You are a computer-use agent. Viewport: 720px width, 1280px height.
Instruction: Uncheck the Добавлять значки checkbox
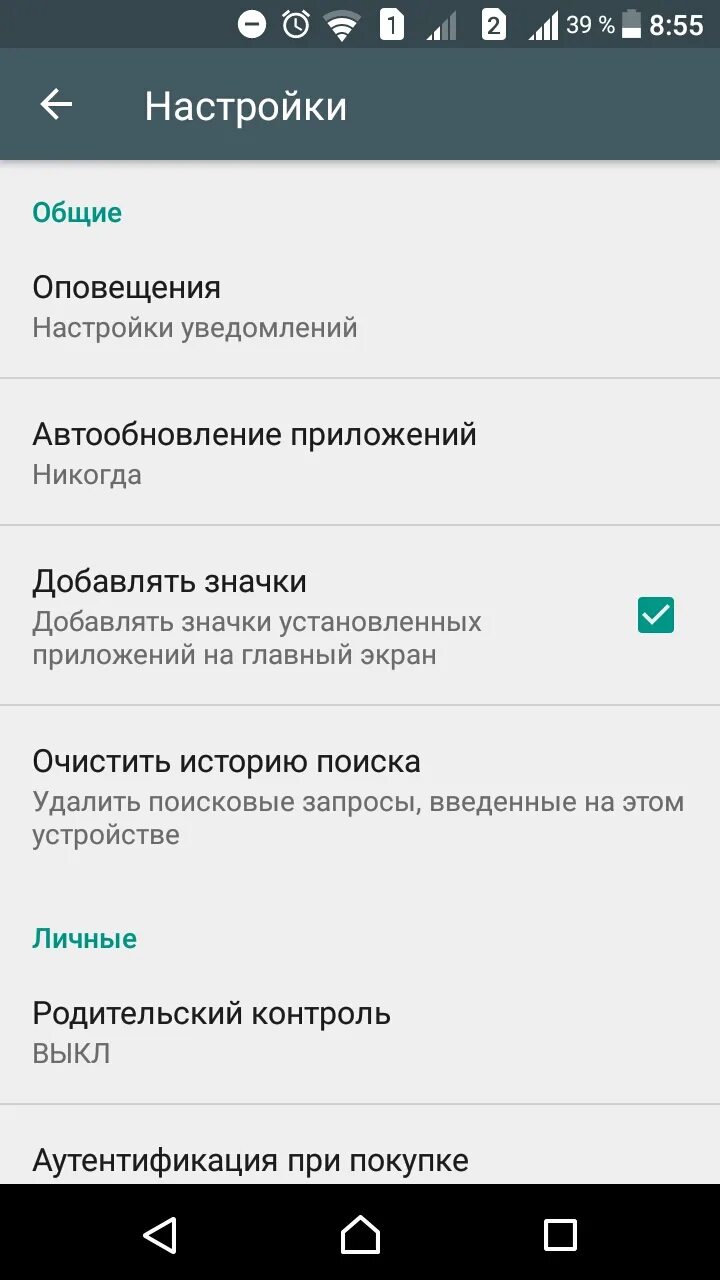[x=656, y=615]
